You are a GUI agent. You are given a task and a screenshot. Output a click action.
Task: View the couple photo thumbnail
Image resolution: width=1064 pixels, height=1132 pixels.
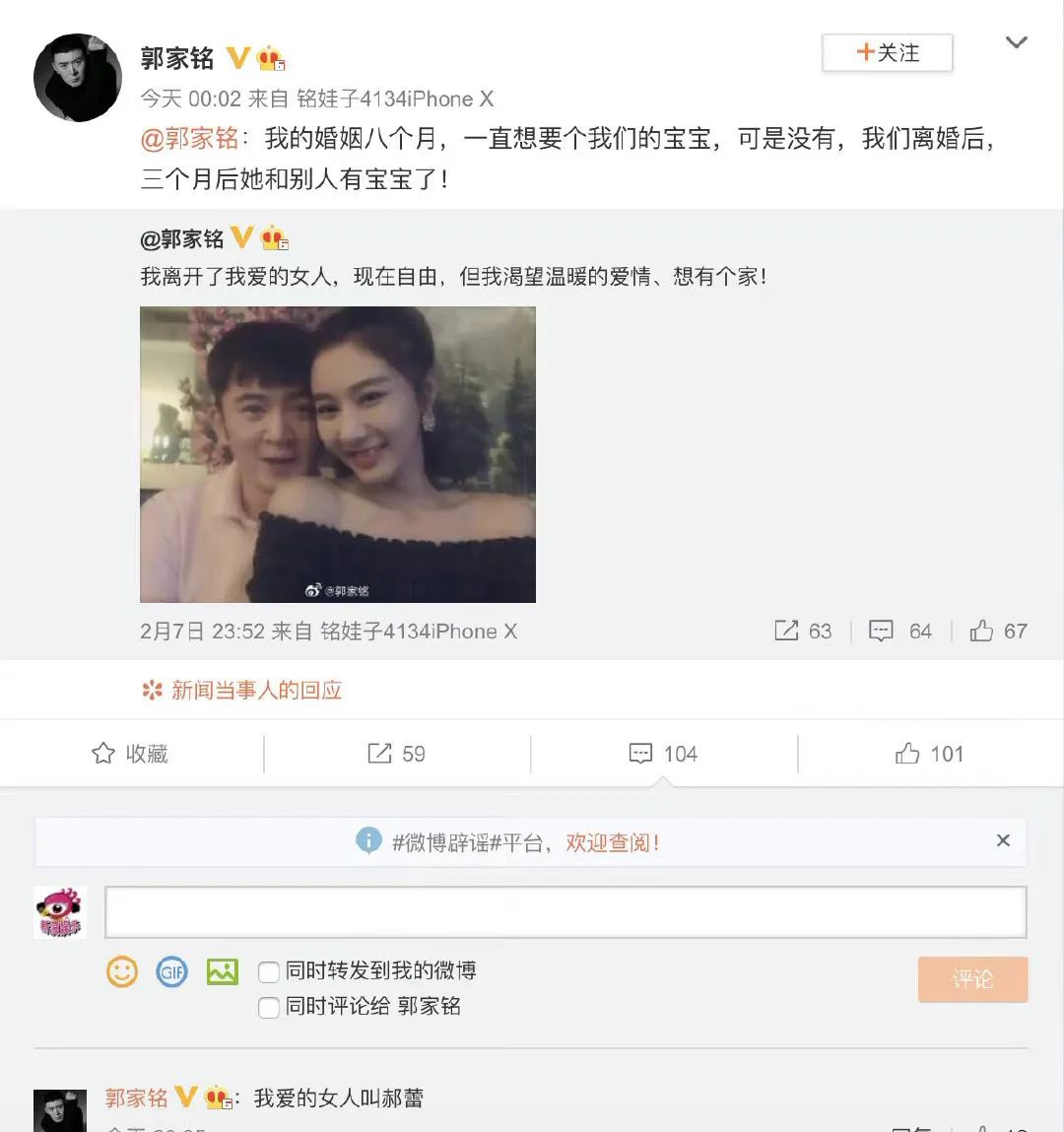(337, 453)
